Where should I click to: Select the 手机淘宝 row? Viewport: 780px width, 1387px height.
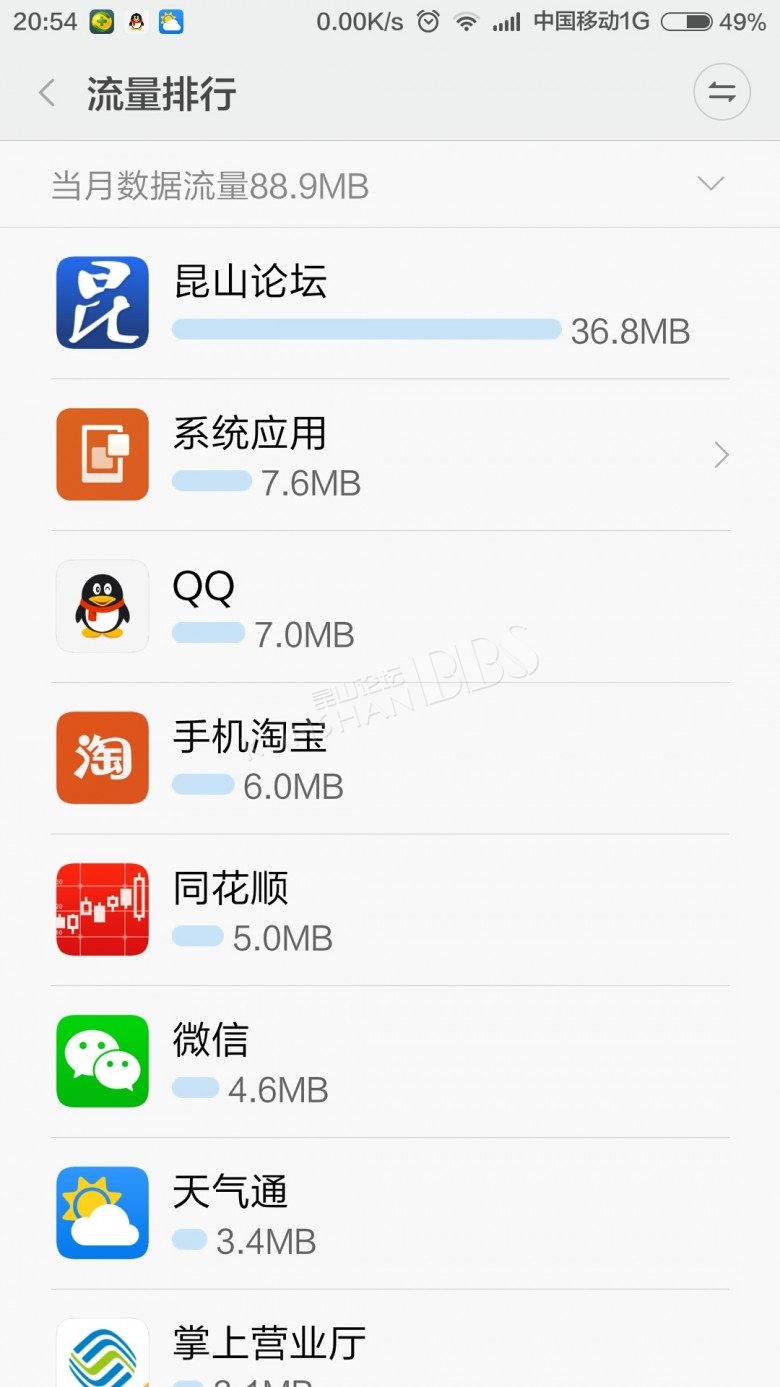[390, 759]
